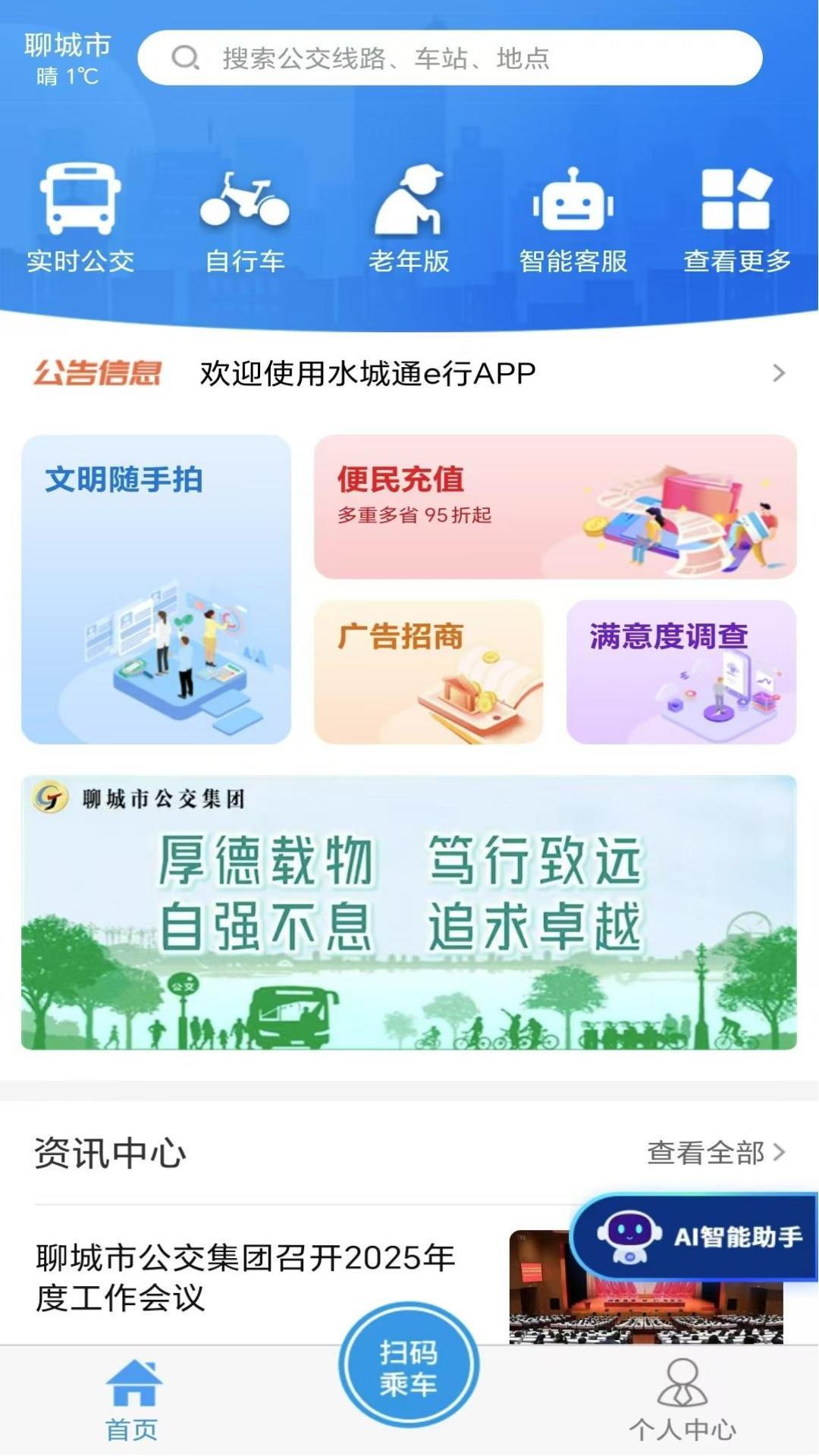Open 查看更多 to see more services
This screenshot has height=1456, width=819.
(736, 216)
